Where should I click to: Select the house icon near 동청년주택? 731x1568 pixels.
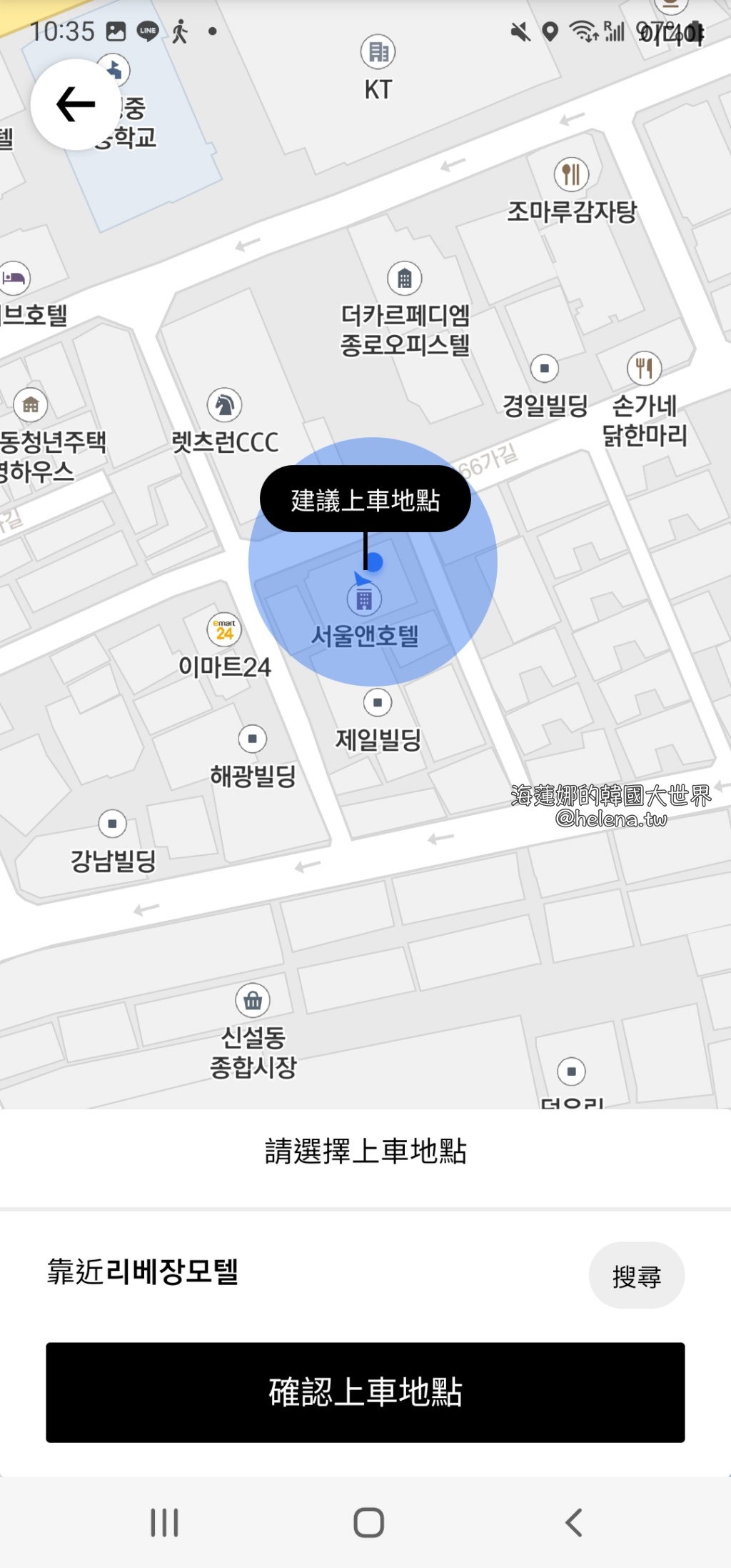click(x=29, y=404)
